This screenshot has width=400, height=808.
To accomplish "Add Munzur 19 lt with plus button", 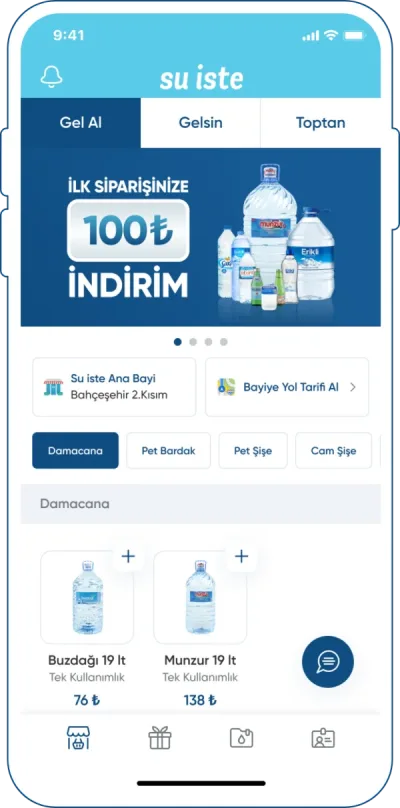I will (x=241, y=556).
